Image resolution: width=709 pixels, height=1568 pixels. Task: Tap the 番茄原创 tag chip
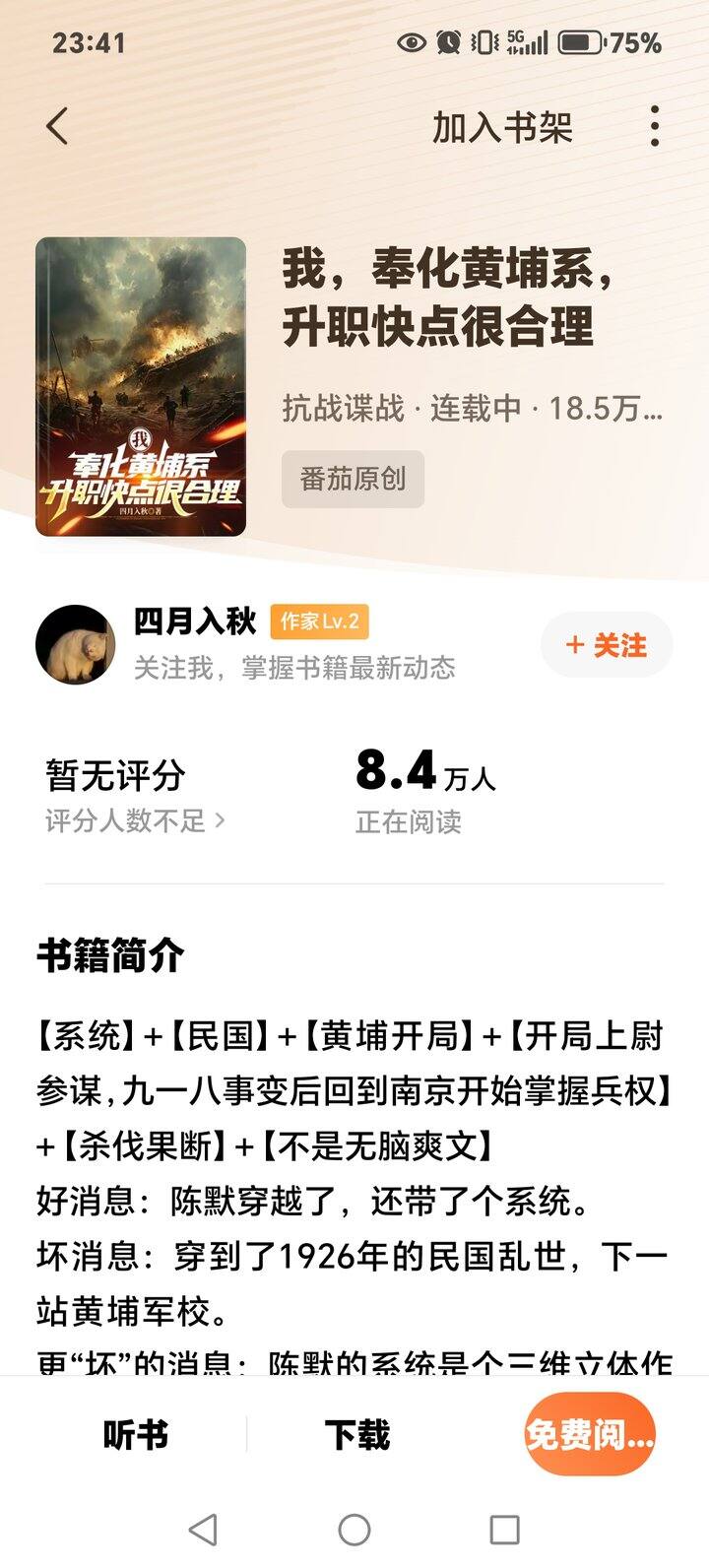point(353,480)
